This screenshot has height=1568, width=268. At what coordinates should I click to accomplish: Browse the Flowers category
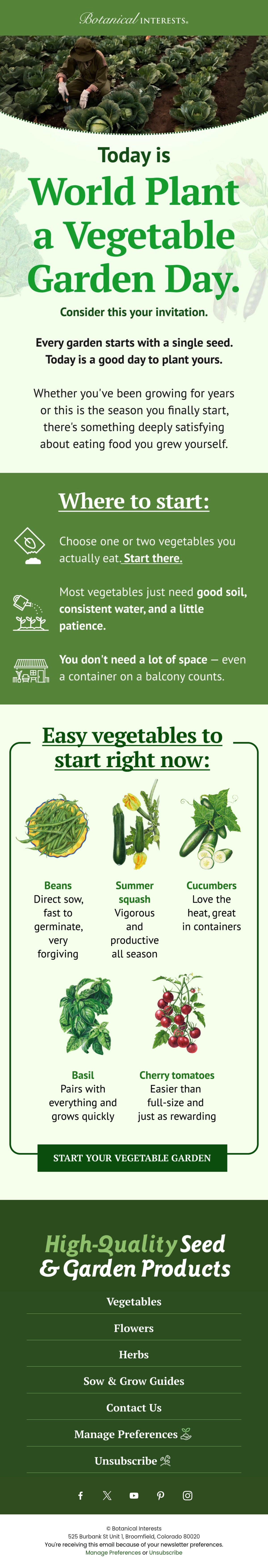(134, 1328)
